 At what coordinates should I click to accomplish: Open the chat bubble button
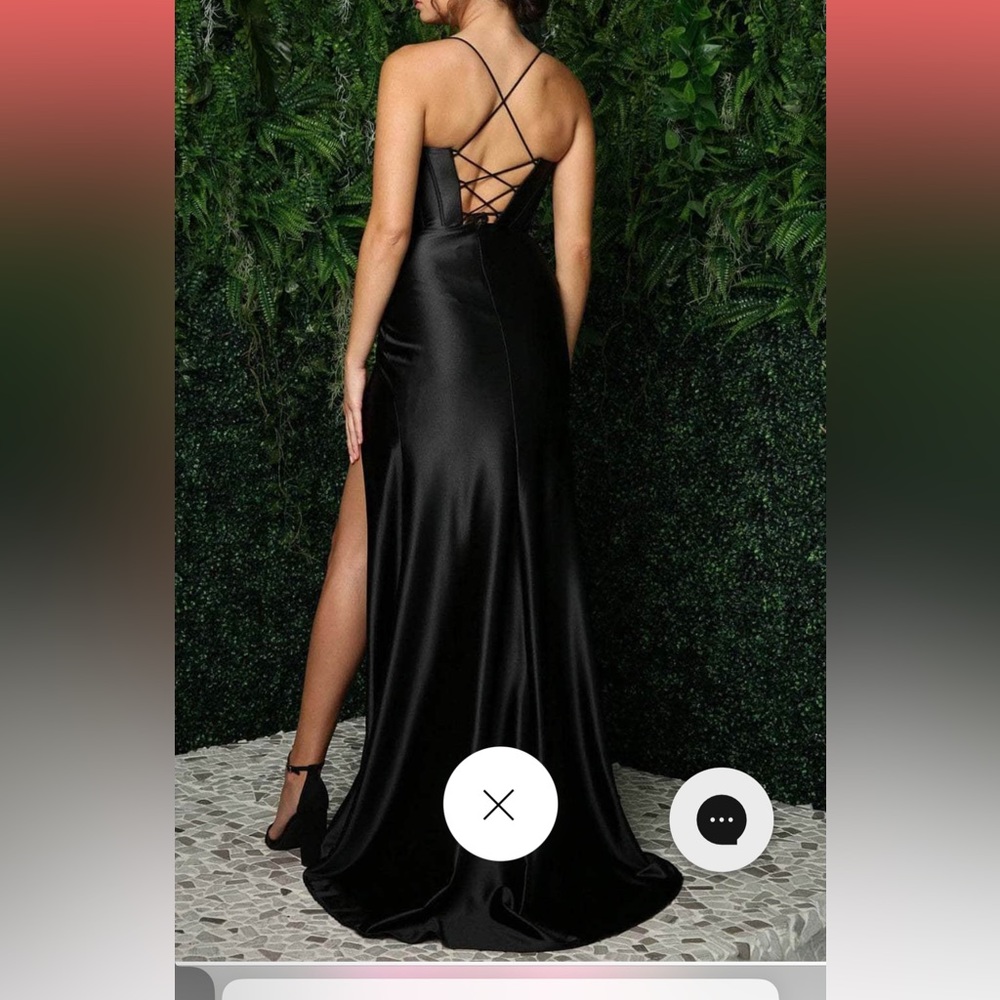click(x=721, y=820)
